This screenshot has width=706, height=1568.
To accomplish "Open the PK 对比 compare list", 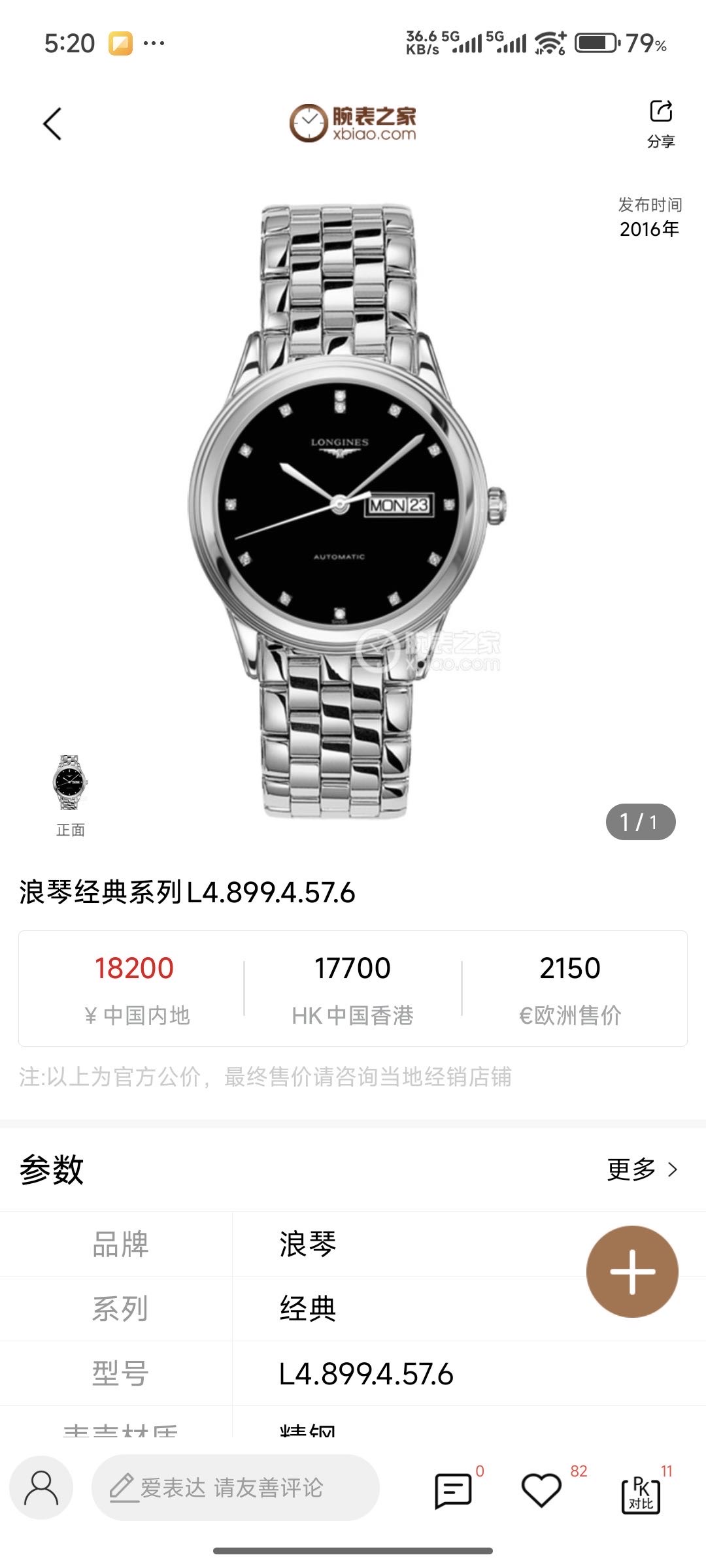I will tap(641, 1493).
